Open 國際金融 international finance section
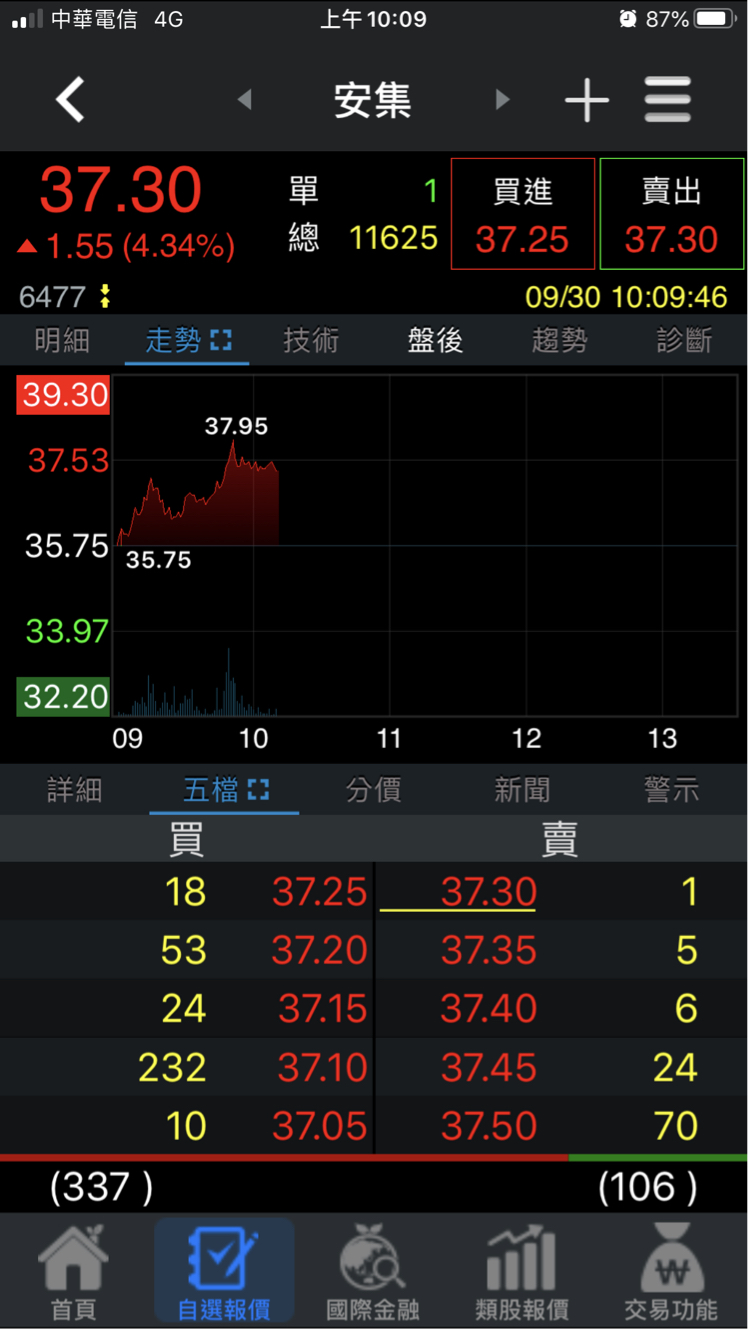 click(373, 1272)
